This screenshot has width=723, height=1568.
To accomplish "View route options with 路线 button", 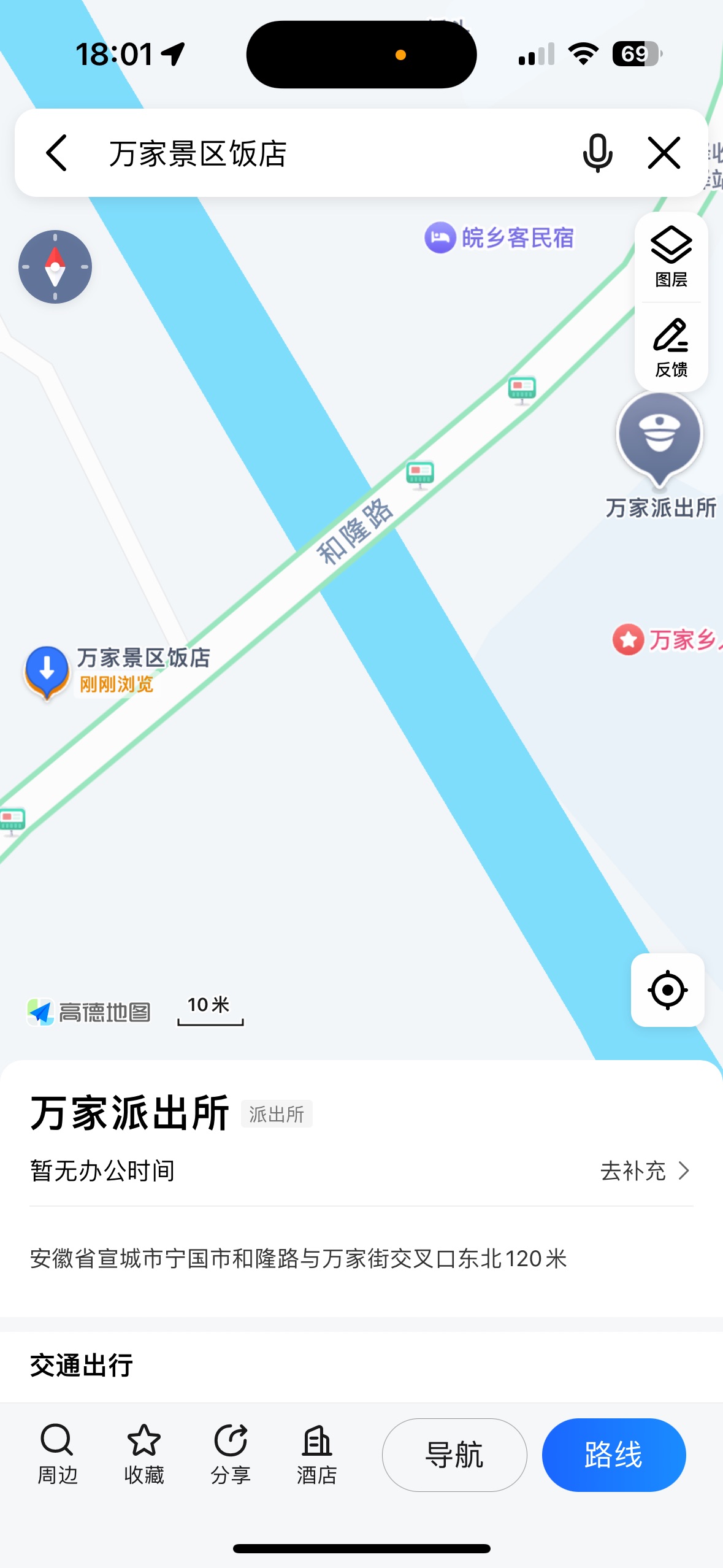I will (x=614, y=1455).
